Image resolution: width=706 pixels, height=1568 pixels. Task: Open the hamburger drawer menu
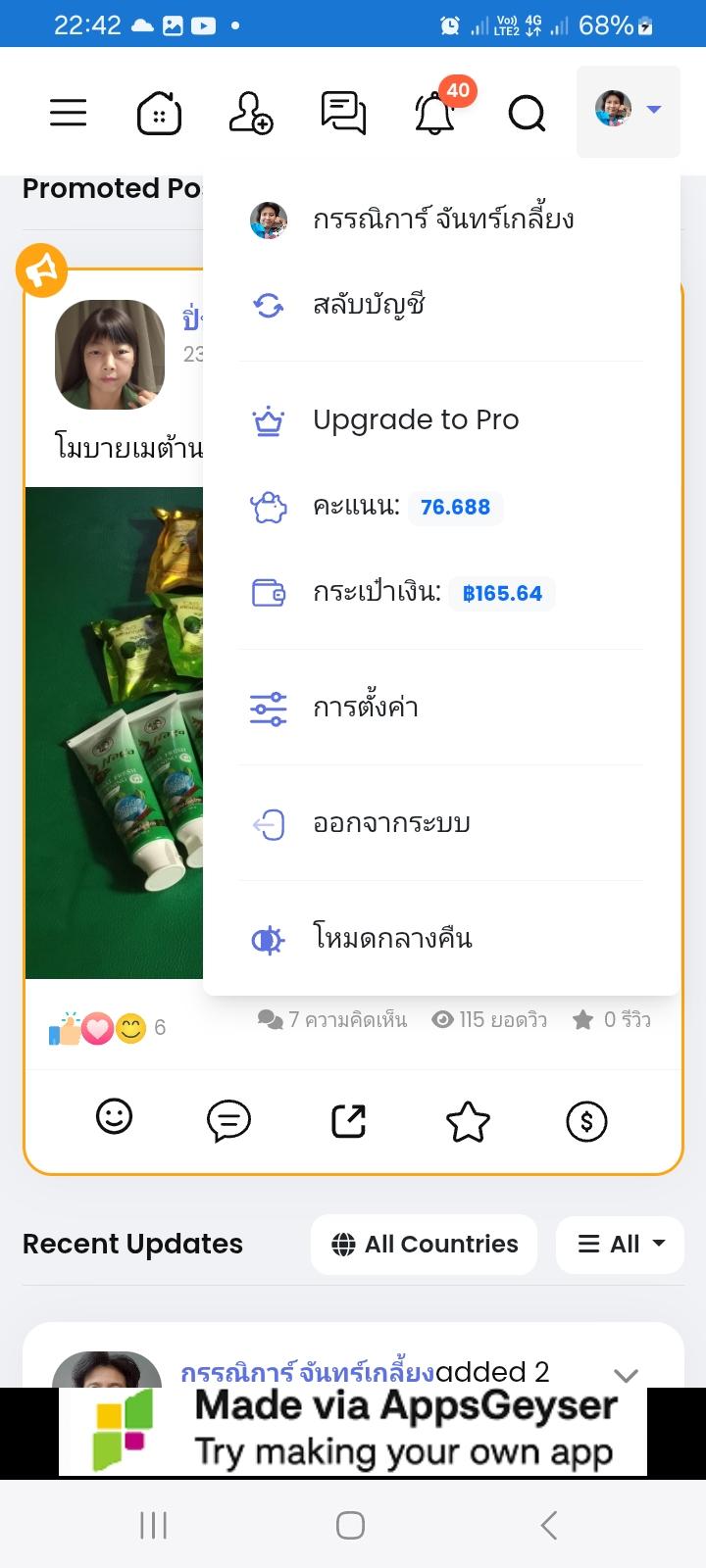pos(69,113)
